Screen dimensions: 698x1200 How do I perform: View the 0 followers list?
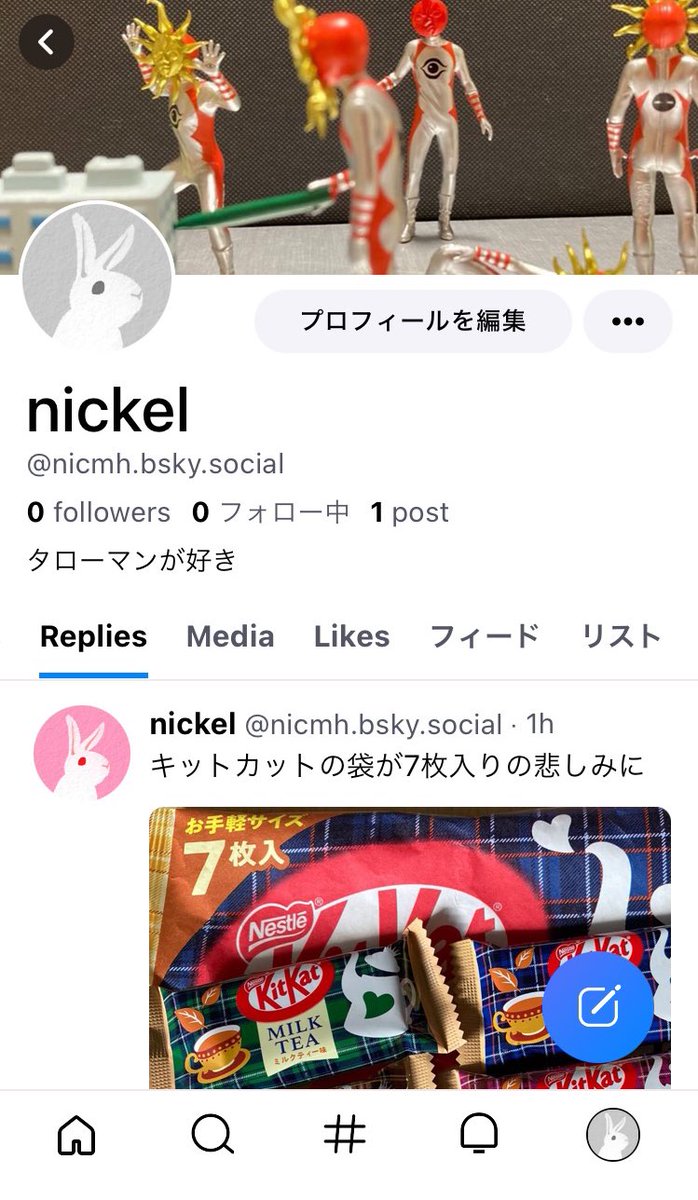click(x=99, y=512)
